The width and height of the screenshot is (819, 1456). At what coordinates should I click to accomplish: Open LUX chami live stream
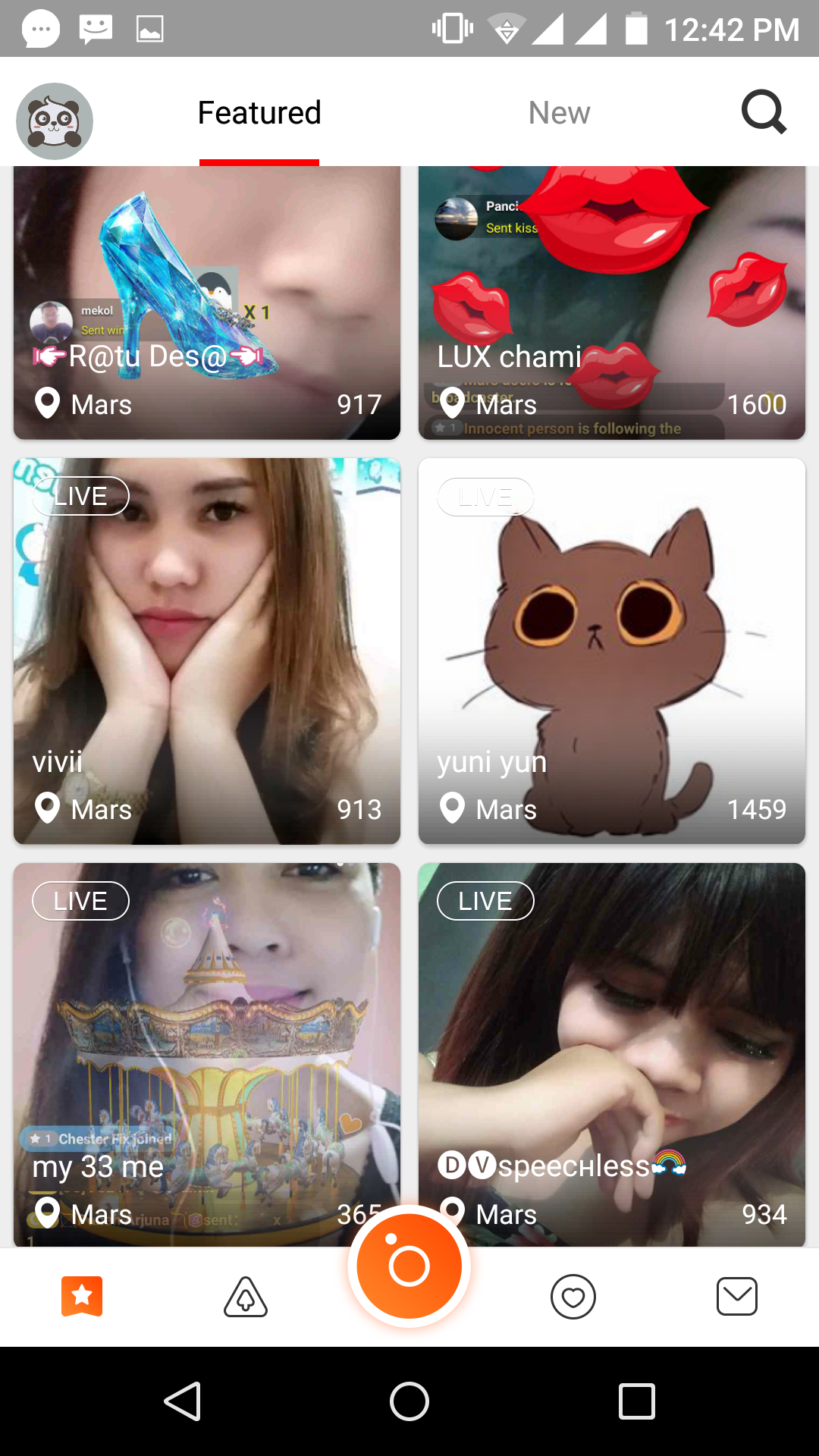tap(611, 303)
